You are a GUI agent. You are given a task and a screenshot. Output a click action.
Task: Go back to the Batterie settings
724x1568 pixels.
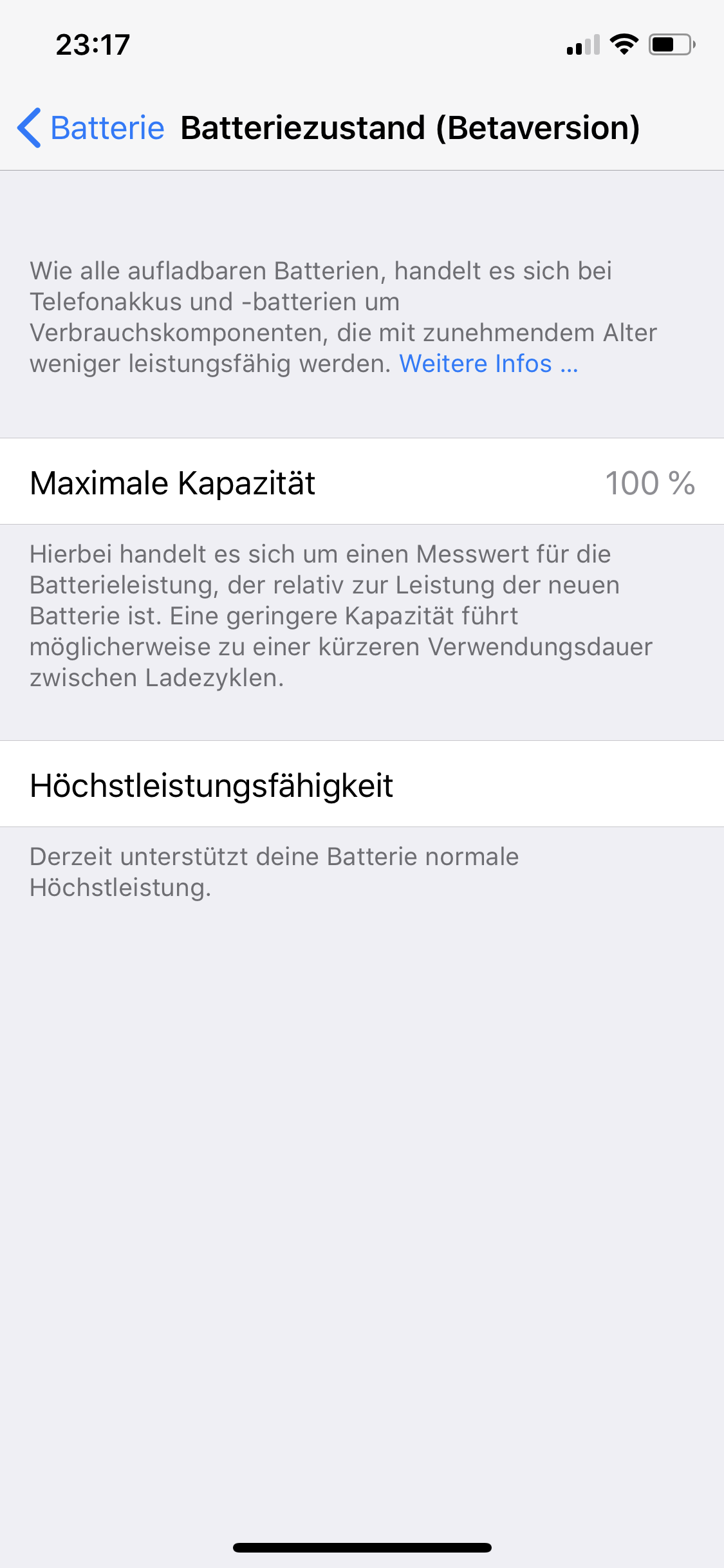coord(91,127)
